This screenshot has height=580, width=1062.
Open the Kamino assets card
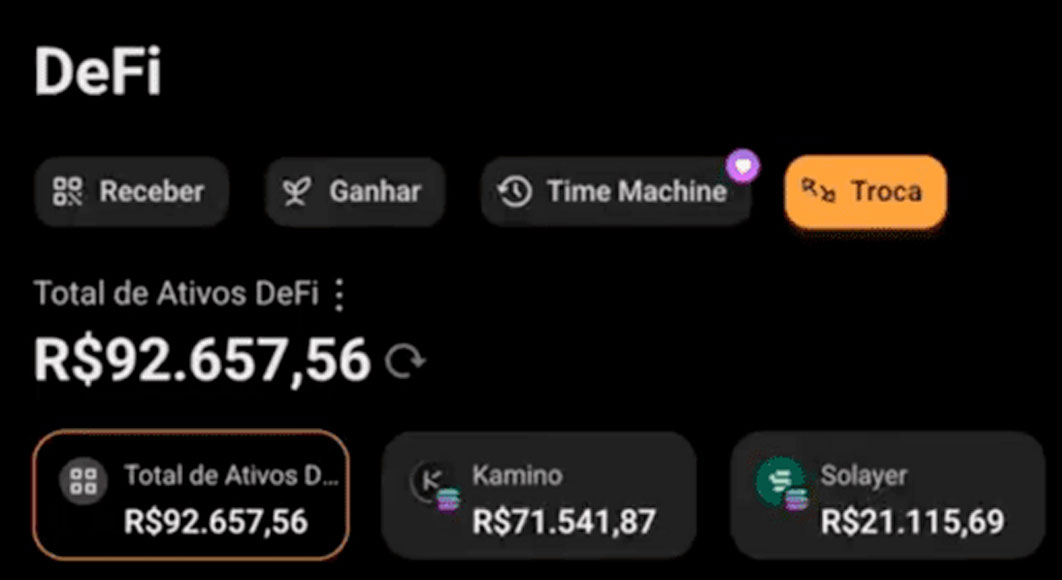pyautogui.click(x=538, y=496)
